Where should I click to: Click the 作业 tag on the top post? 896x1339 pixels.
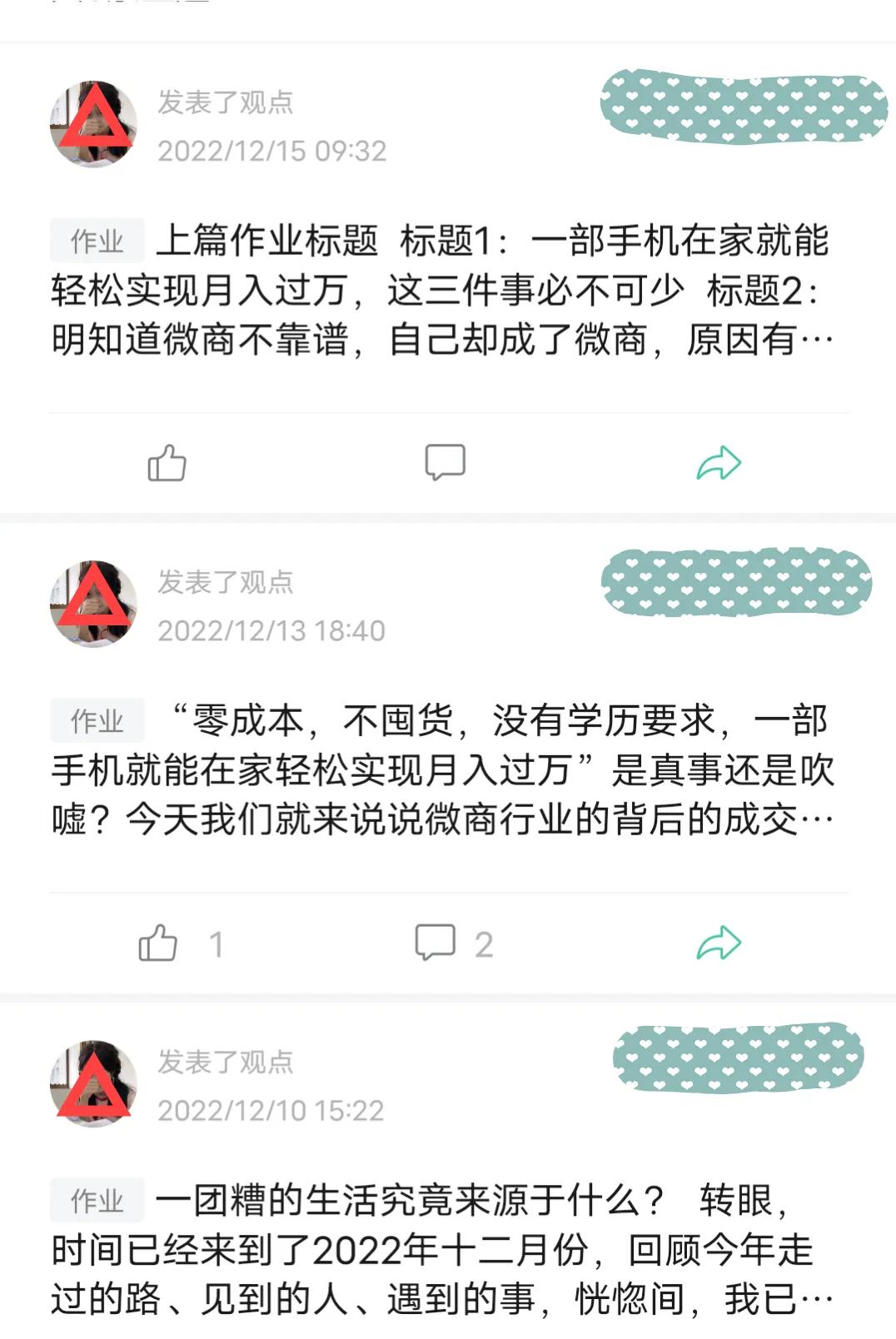[96, 239]
